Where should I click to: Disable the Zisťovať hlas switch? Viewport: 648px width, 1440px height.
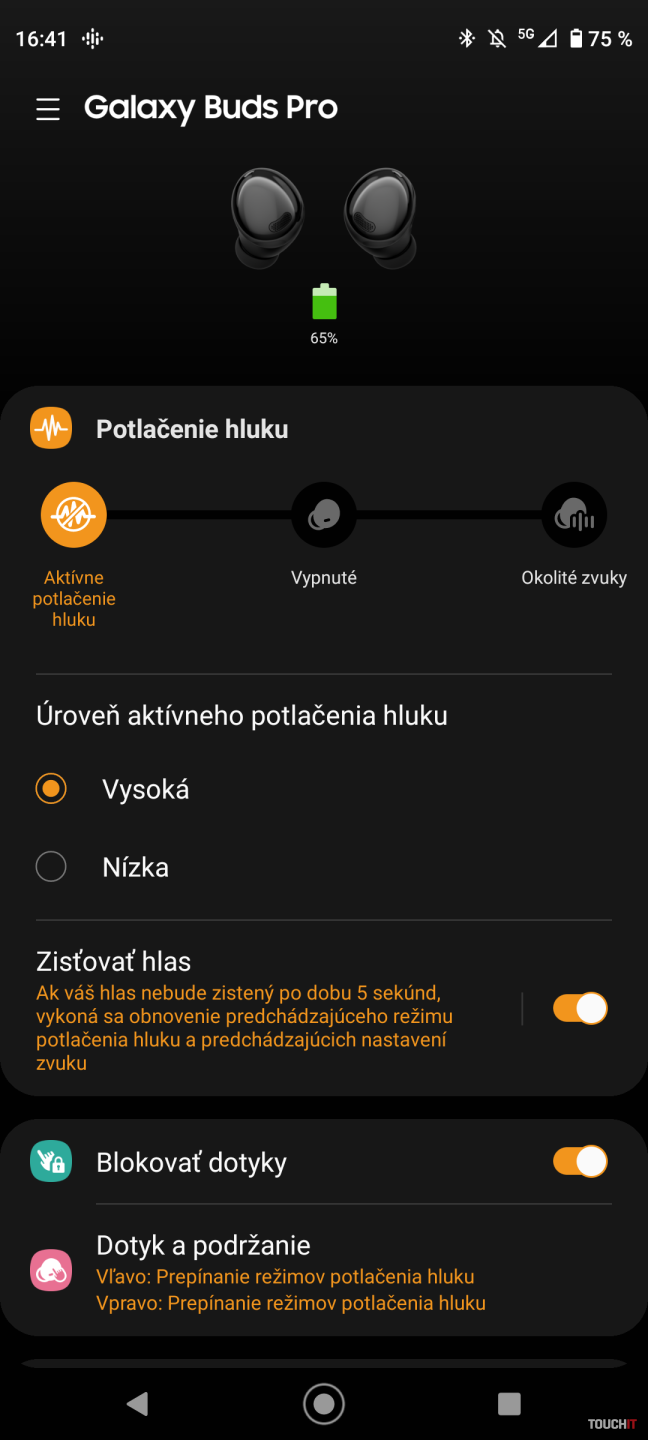click(x=580, y=1009)
